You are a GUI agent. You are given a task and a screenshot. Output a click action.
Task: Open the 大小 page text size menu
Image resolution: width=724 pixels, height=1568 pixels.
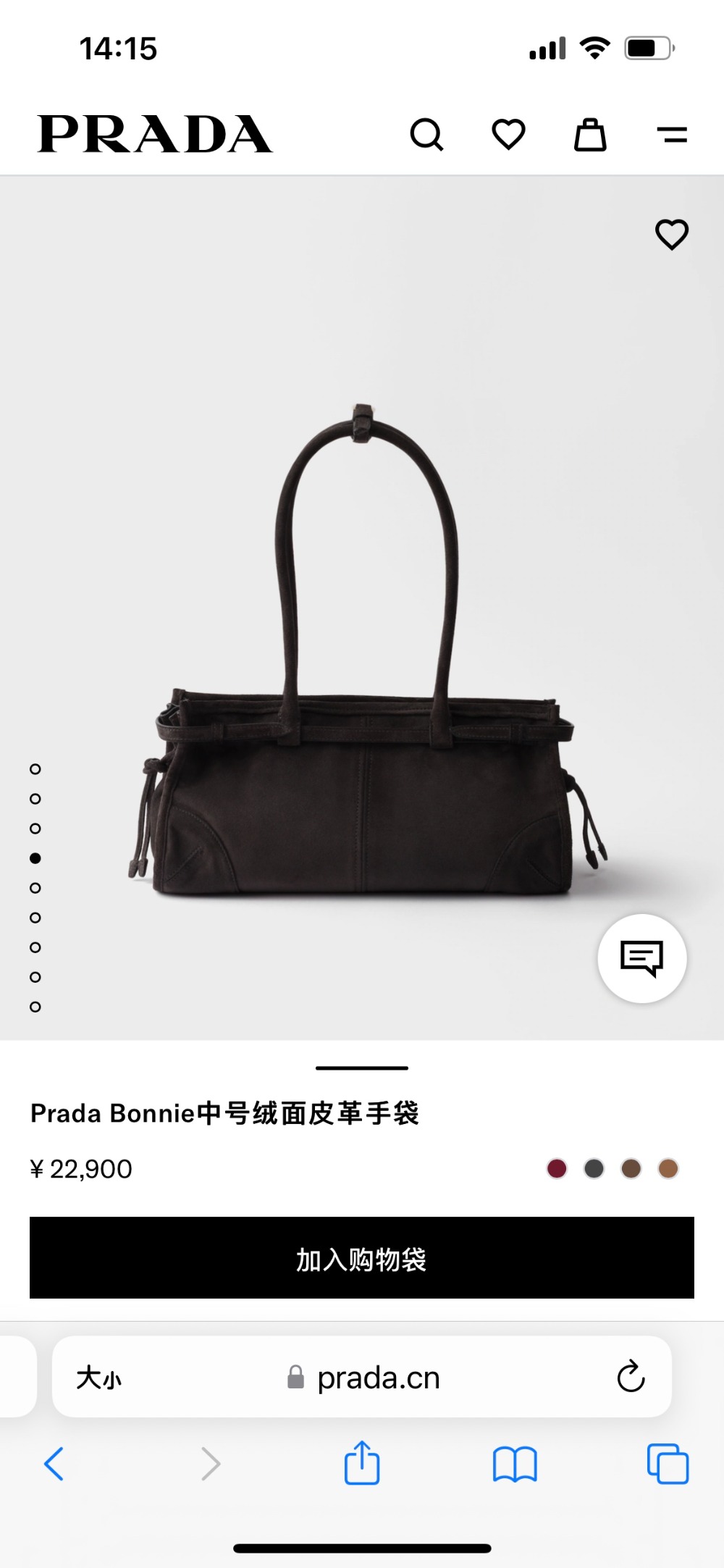pos(99,1378)
